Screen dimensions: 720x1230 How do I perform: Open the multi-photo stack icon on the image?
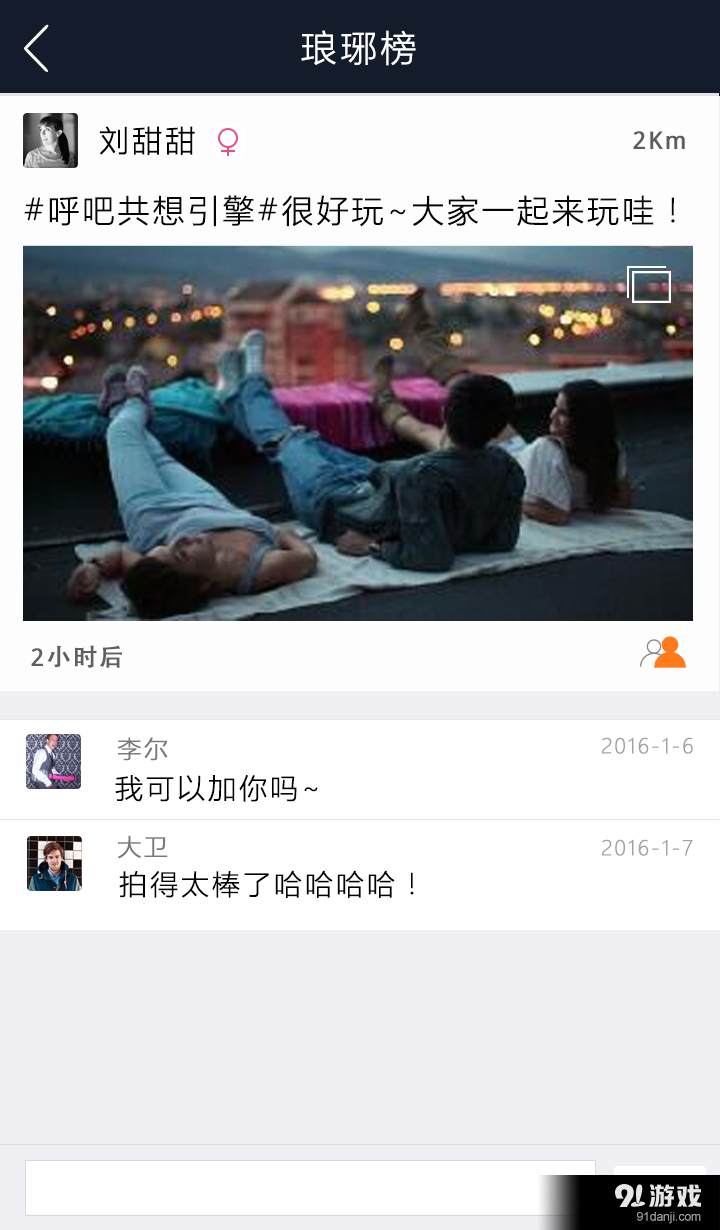(x=651, y=285)
